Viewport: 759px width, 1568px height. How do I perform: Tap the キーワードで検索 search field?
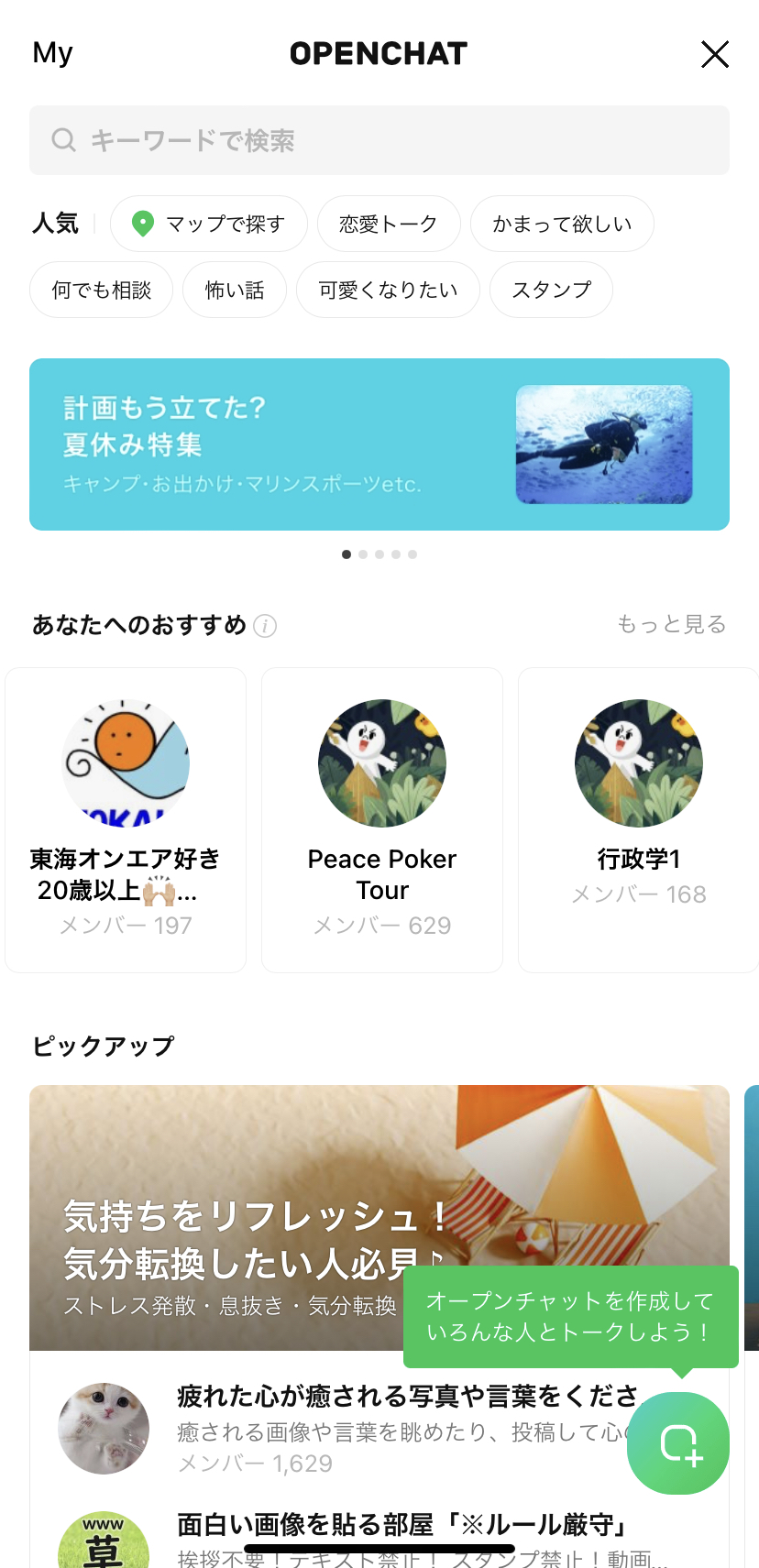tap(379, 140)
